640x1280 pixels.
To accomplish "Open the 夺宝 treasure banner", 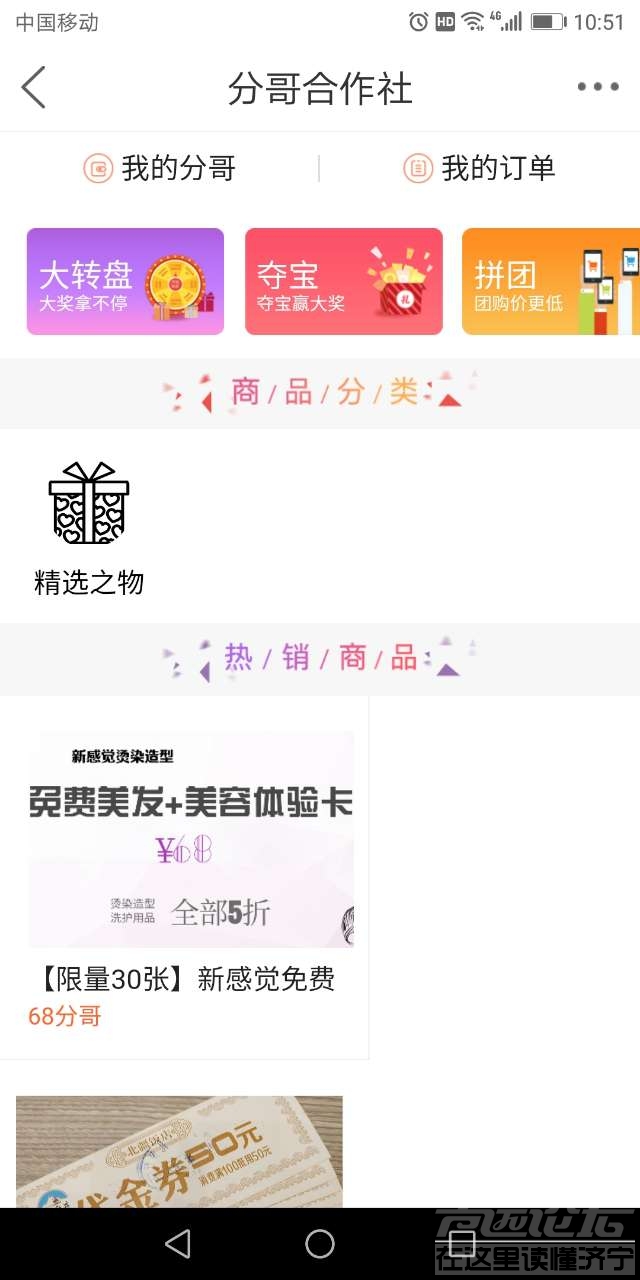I will [343, 282].
